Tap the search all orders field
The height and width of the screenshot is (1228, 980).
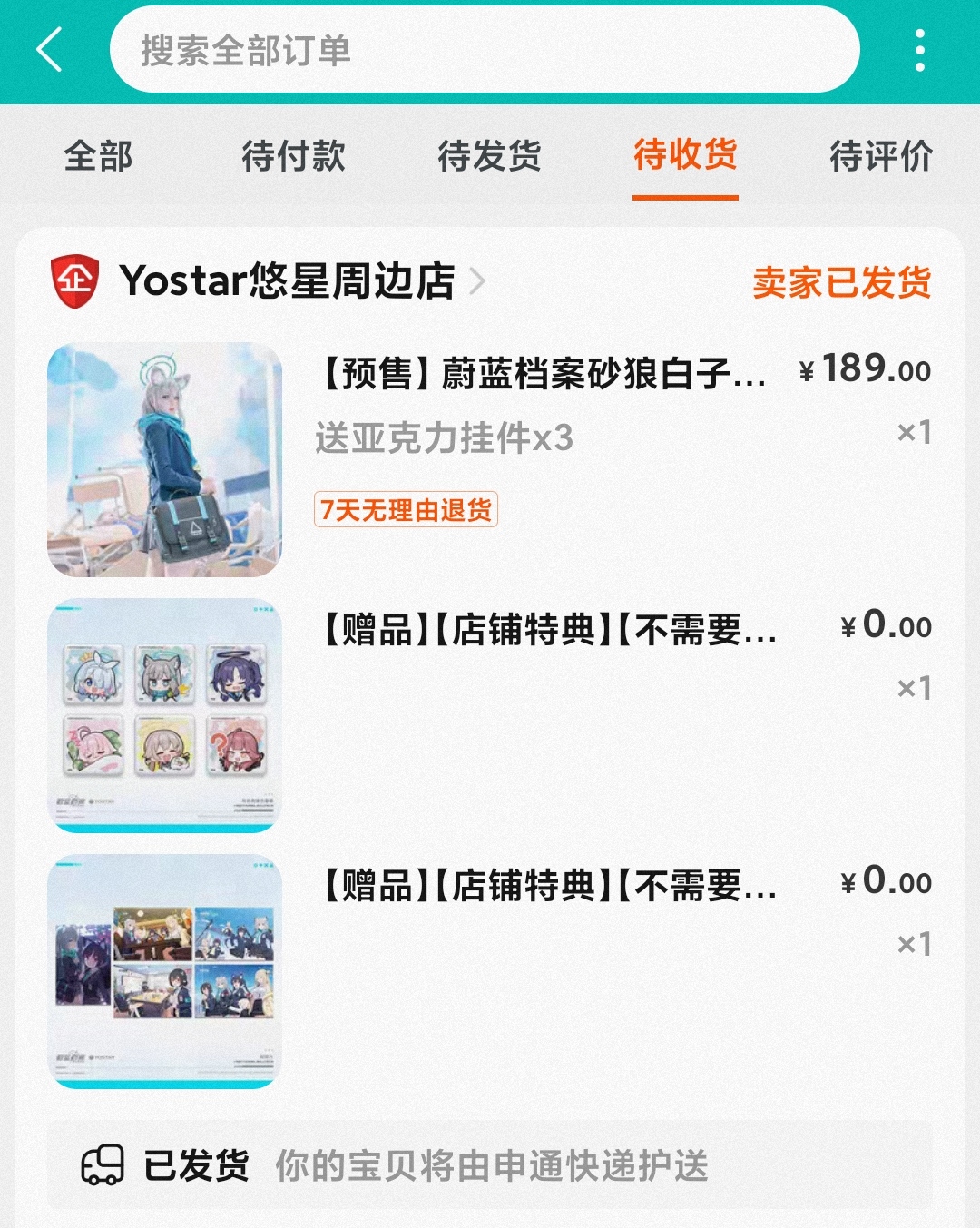(x=484, y=50)
